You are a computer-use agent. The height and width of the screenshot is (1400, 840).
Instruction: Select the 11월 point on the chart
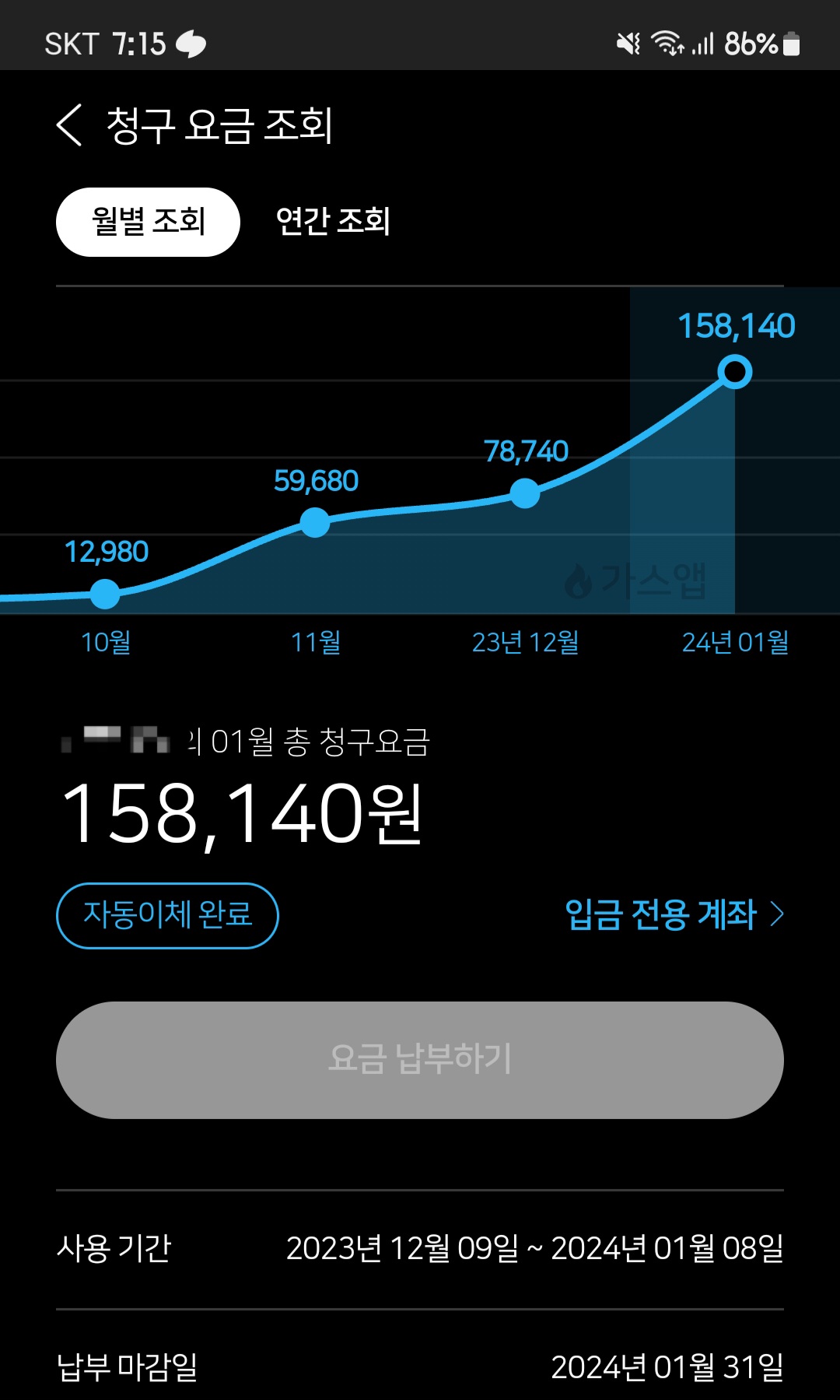click(x=314, y=522)
